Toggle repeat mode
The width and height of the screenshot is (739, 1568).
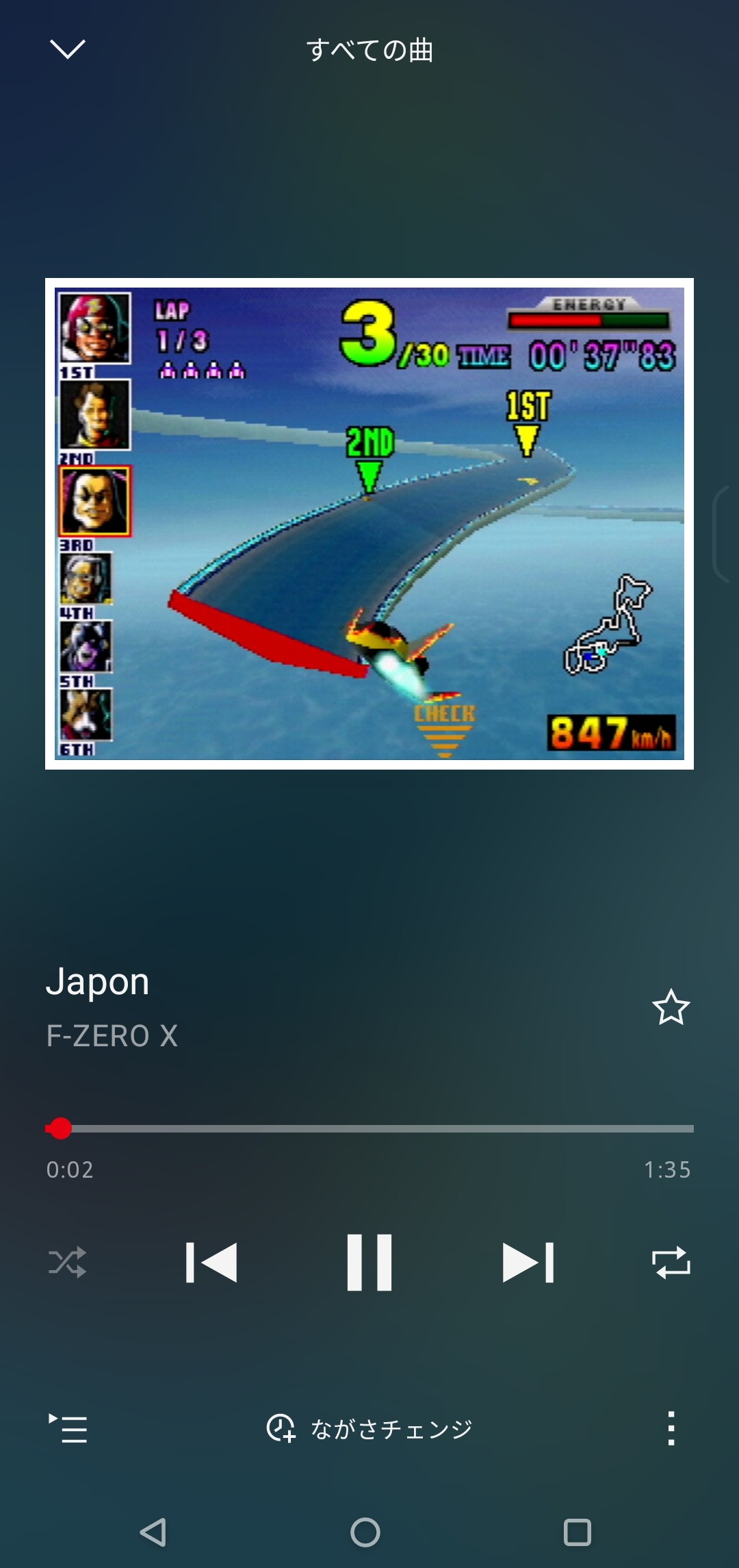(671, 1262)
